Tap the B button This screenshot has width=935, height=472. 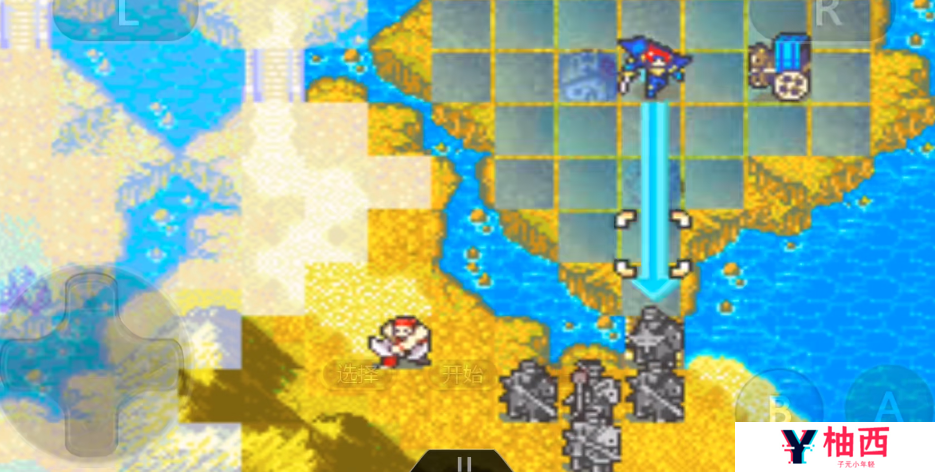click(x=781, y=410)
